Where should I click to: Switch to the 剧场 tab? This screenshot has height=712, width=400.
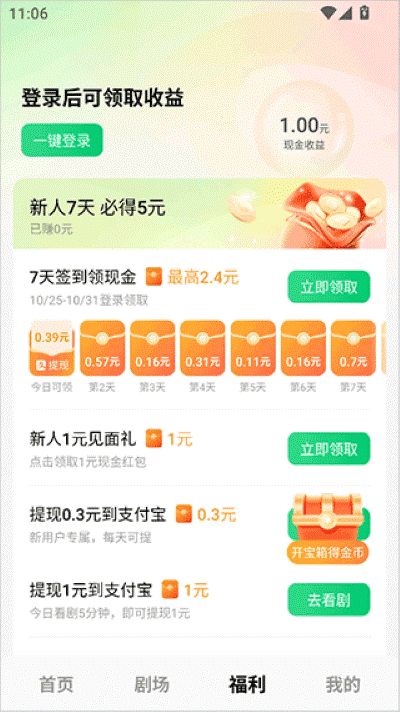point(152,685)
